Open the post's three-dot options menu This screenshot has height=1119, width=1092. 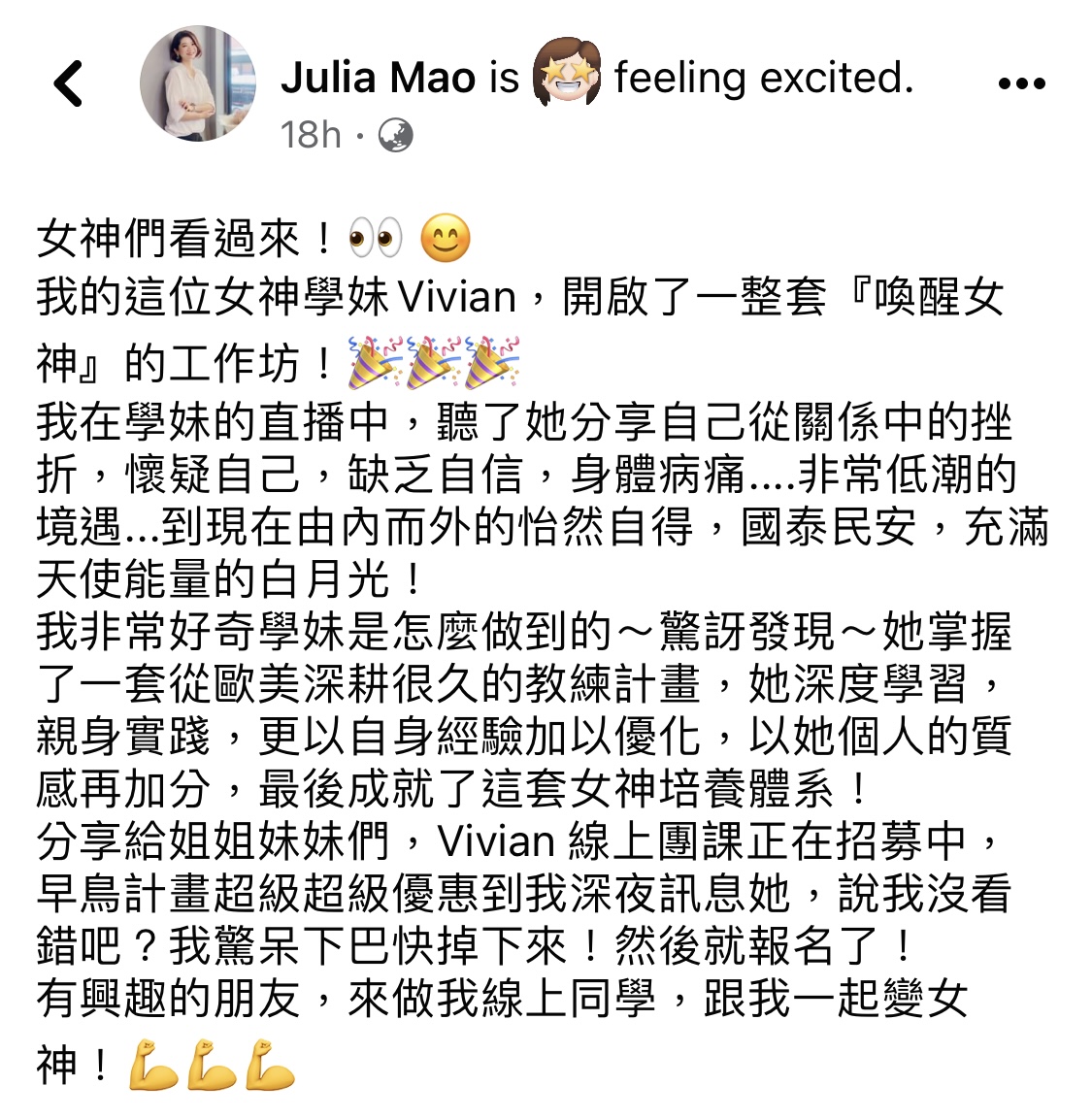[1021, 83]
